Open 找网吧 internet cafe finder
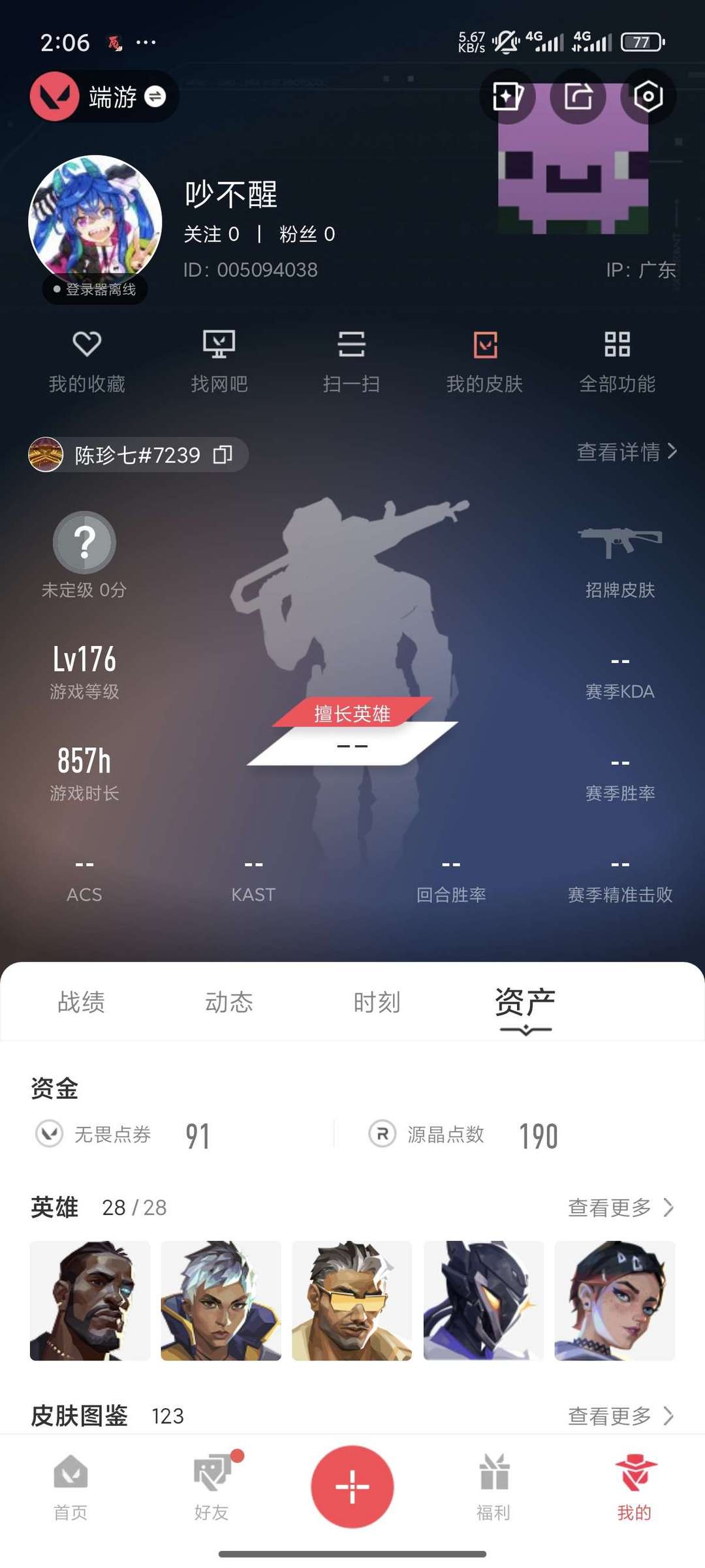705x1568 pixels. tap(219, 361)
